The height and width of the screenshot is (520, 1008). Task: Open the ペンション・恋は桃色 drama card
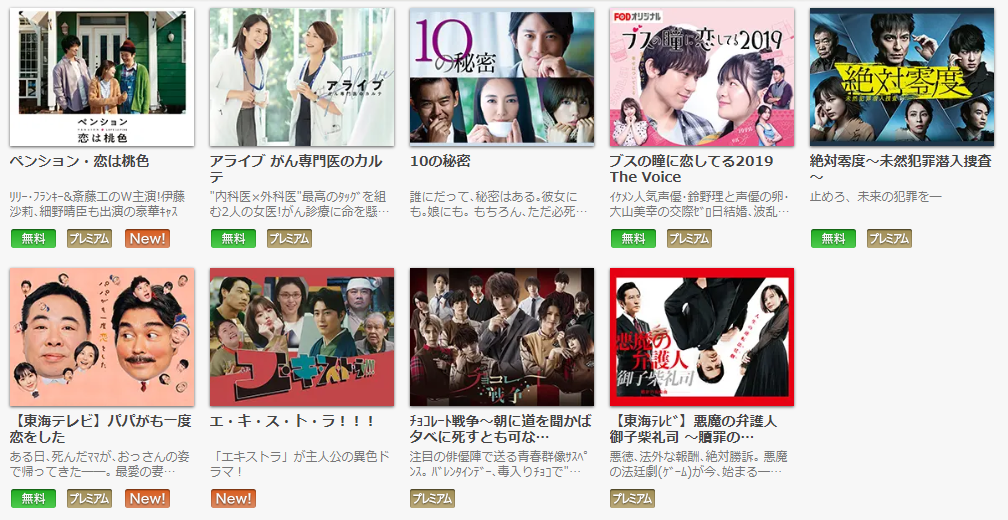(x=102, y=78)
